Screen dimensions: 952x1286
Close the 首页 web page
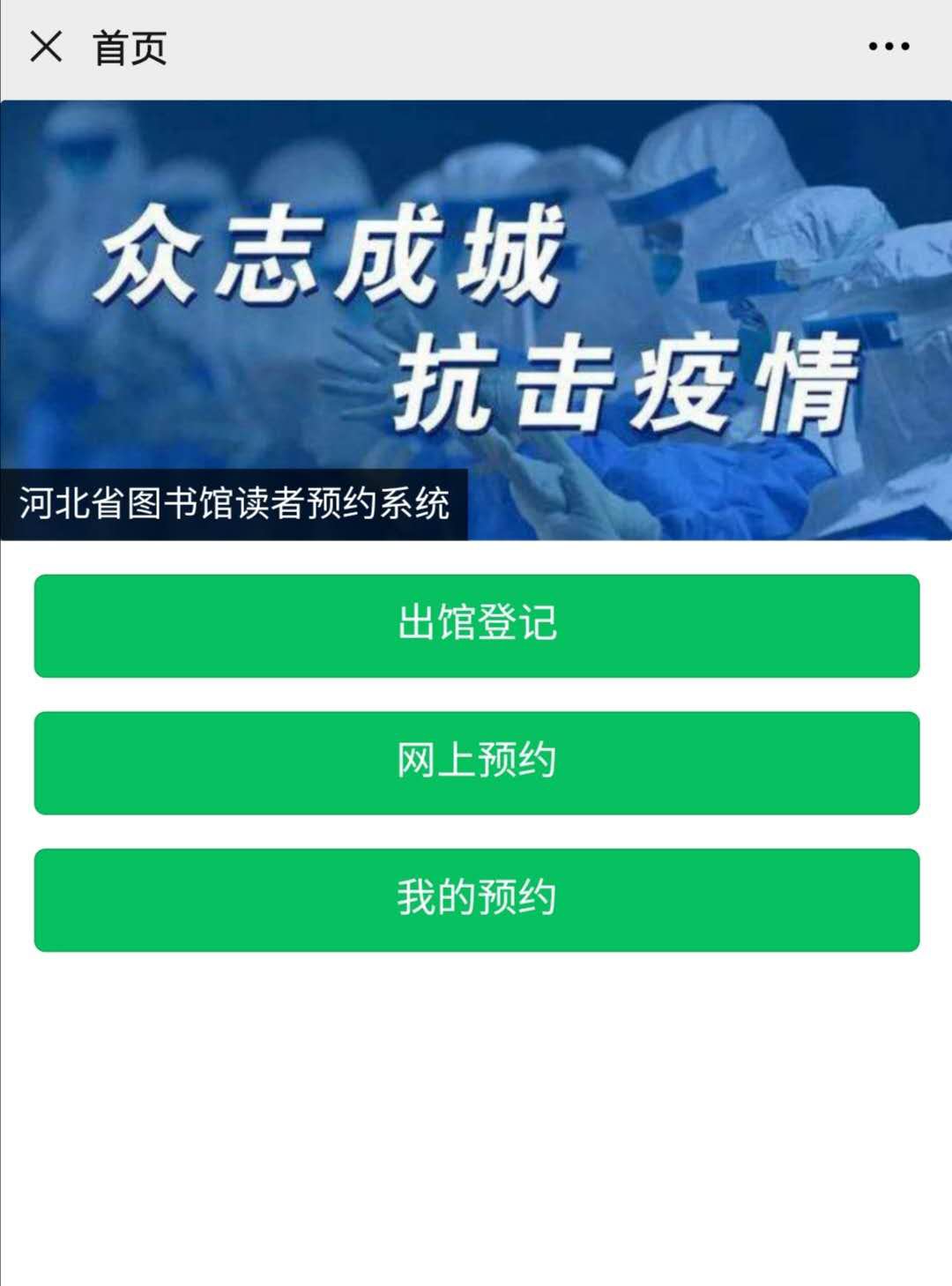click(x=46, y=47)
